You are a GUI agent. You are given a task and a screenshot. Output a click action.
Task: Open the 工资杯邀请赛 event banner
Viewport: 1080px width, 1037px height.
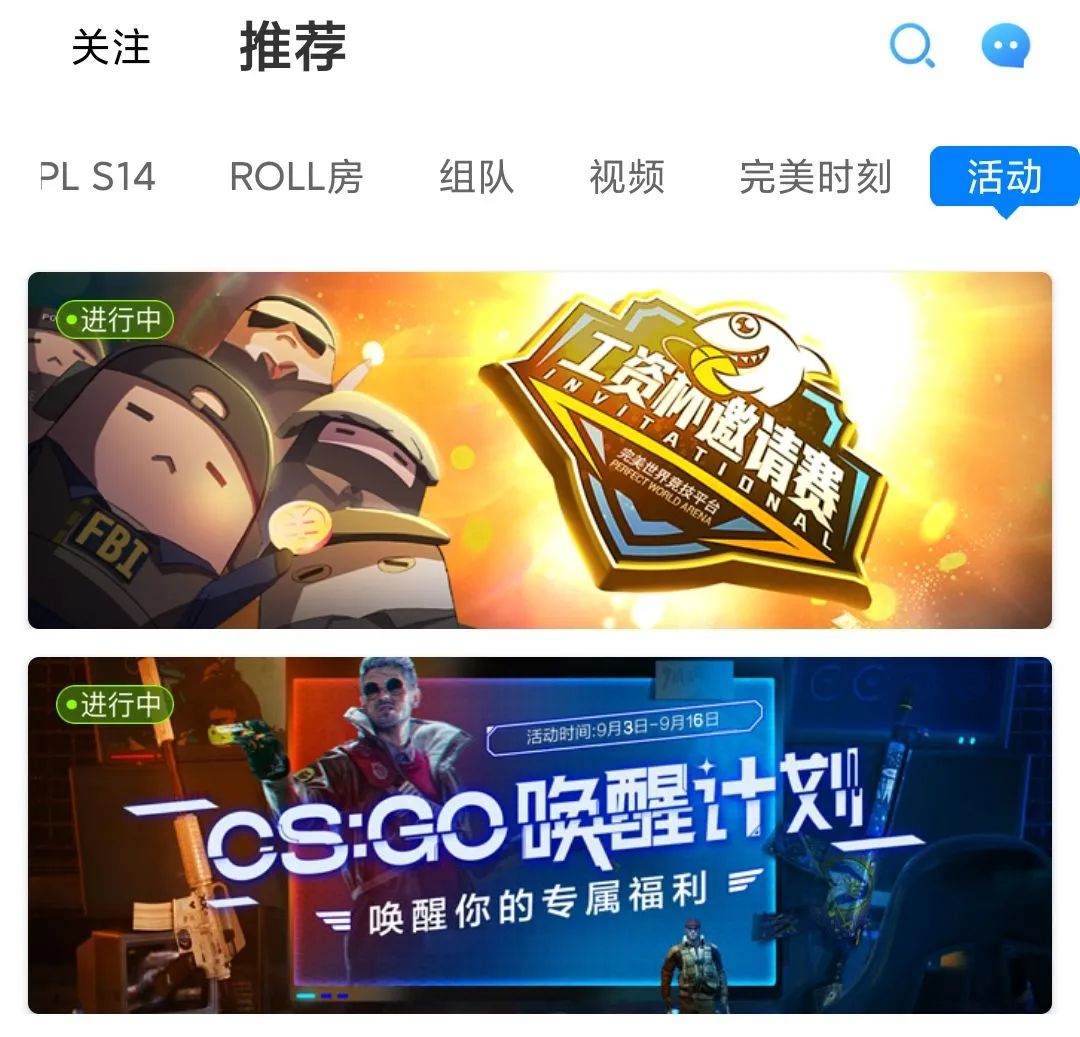coord(540,450)
